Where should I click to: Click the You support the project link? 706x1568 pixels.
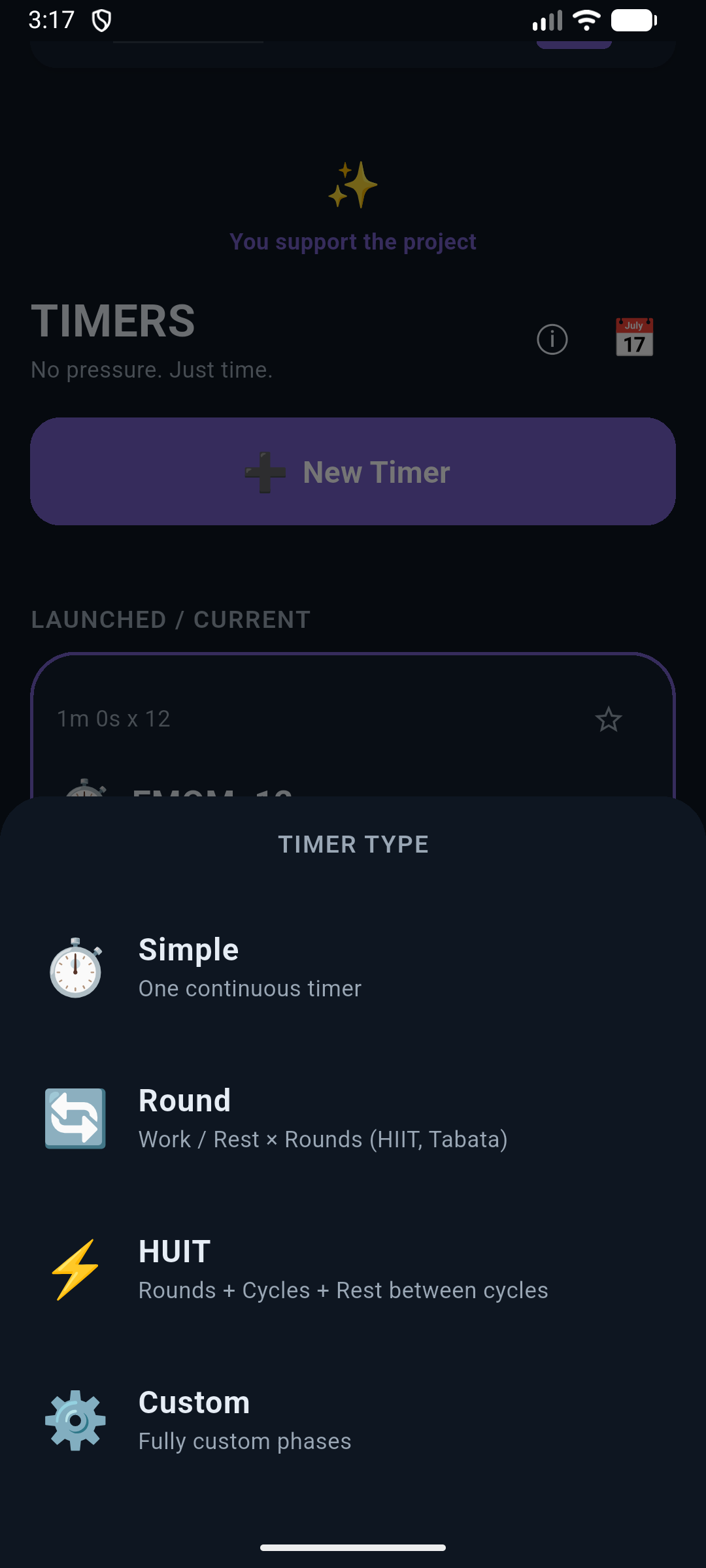point(353,241)
